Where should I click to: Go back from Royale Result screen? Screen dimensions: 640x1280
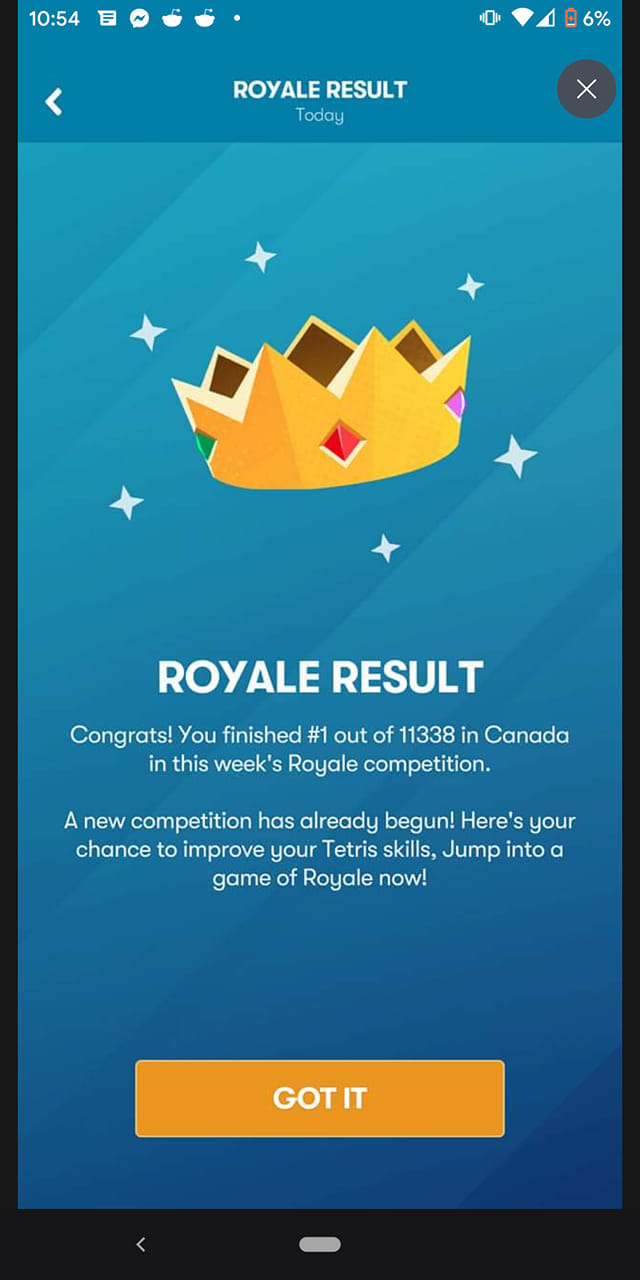(x=54, y=101)
